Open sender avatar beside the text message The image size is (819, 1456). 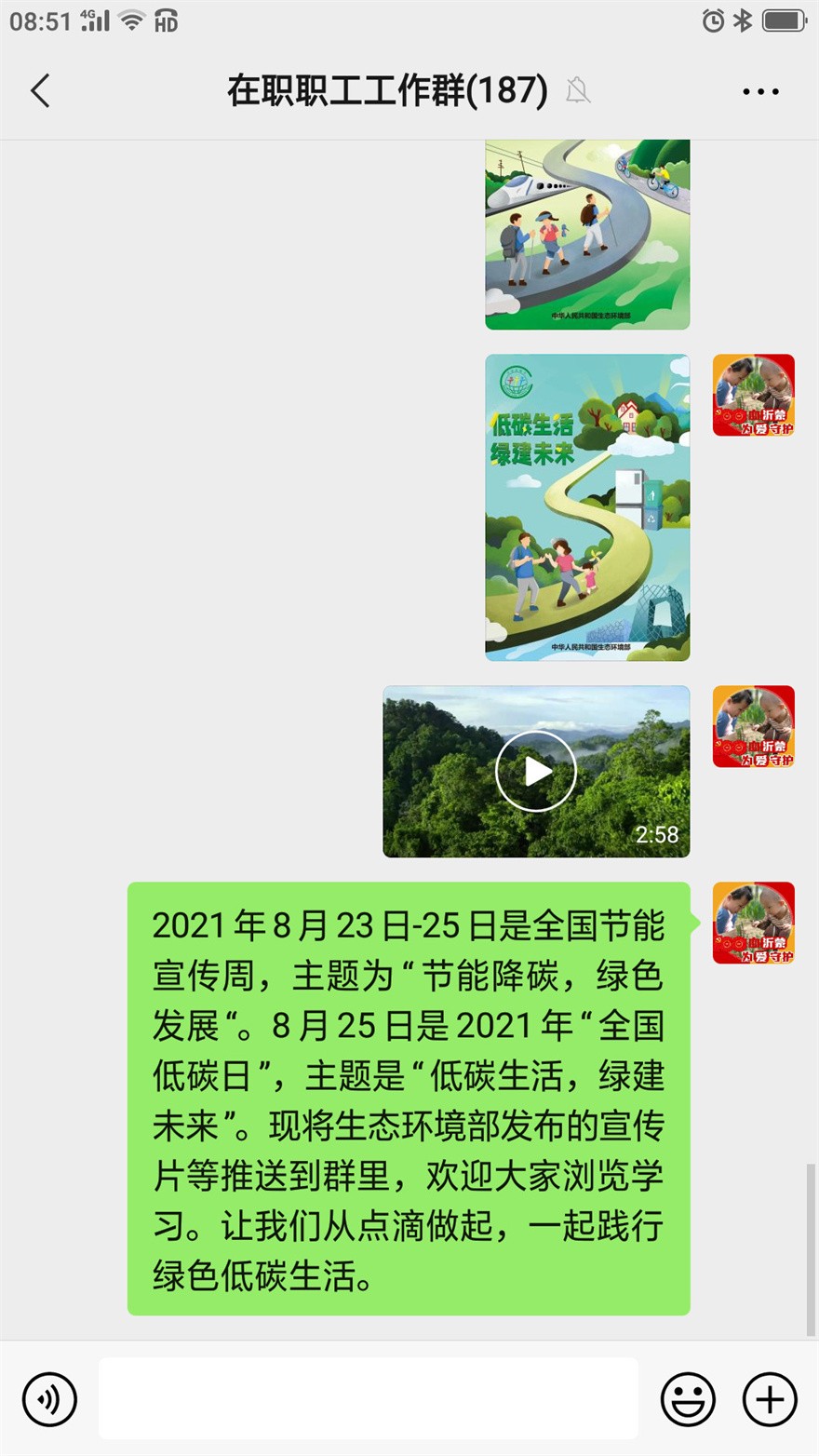[x=753, y=923]
